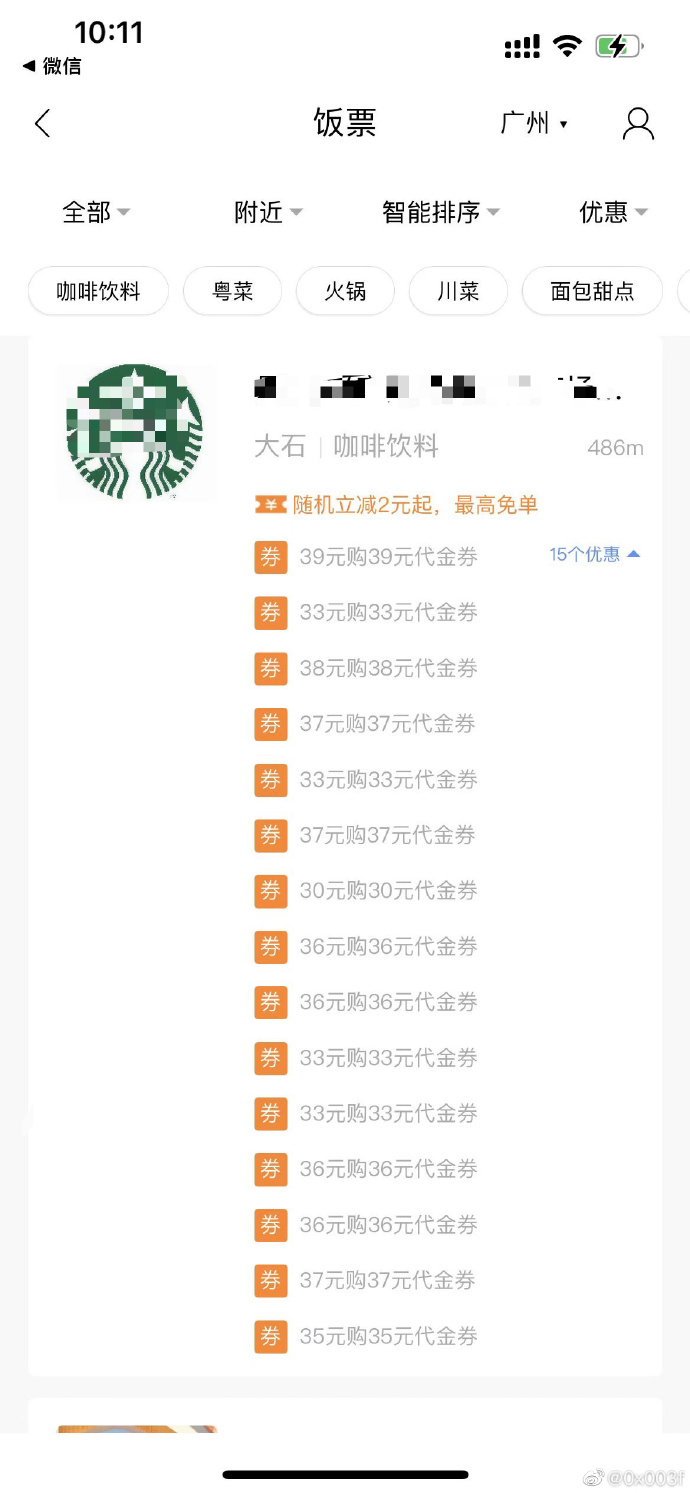
Task: Open the user profile icon
Action: (x=638, y=124)
